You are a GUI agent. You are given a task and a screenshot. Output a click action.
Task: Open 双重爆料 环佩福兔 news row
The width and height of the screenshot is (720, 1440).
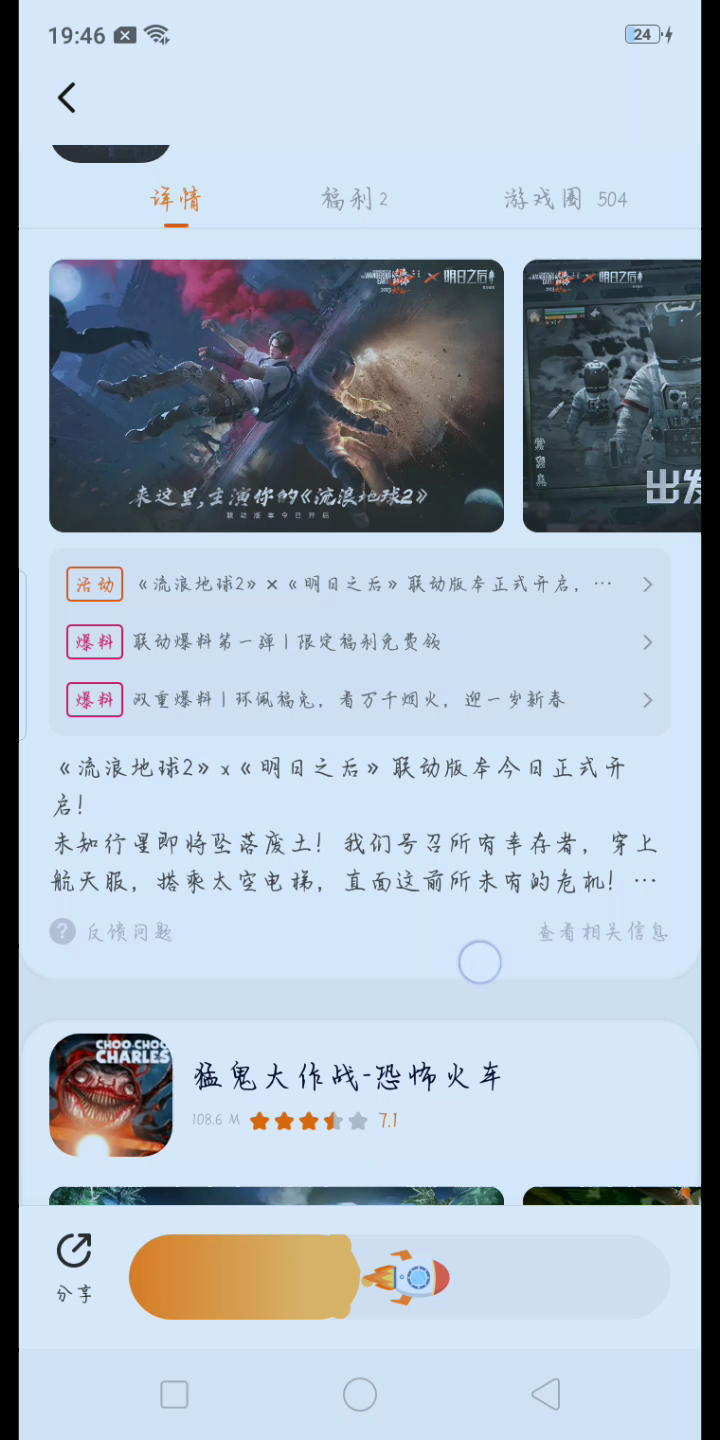(360, 700)
